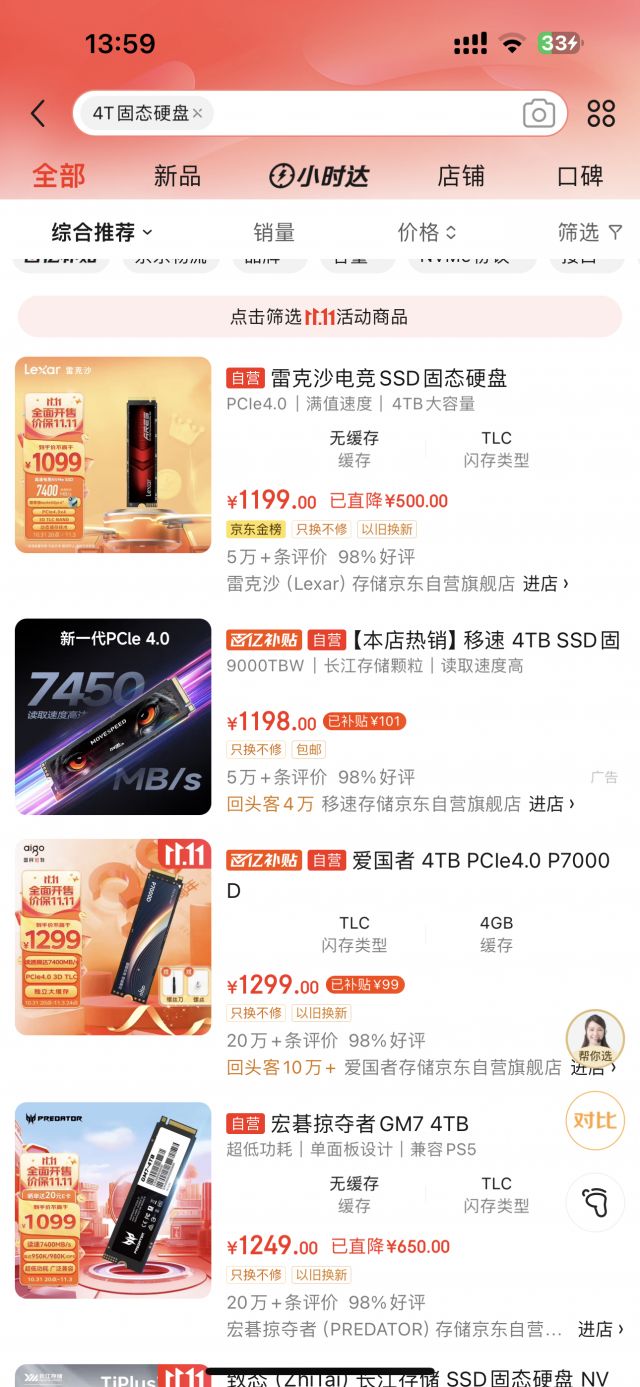Open the four-circle grid menu
Screen dimensions: 640x1387
click(601, 114)
